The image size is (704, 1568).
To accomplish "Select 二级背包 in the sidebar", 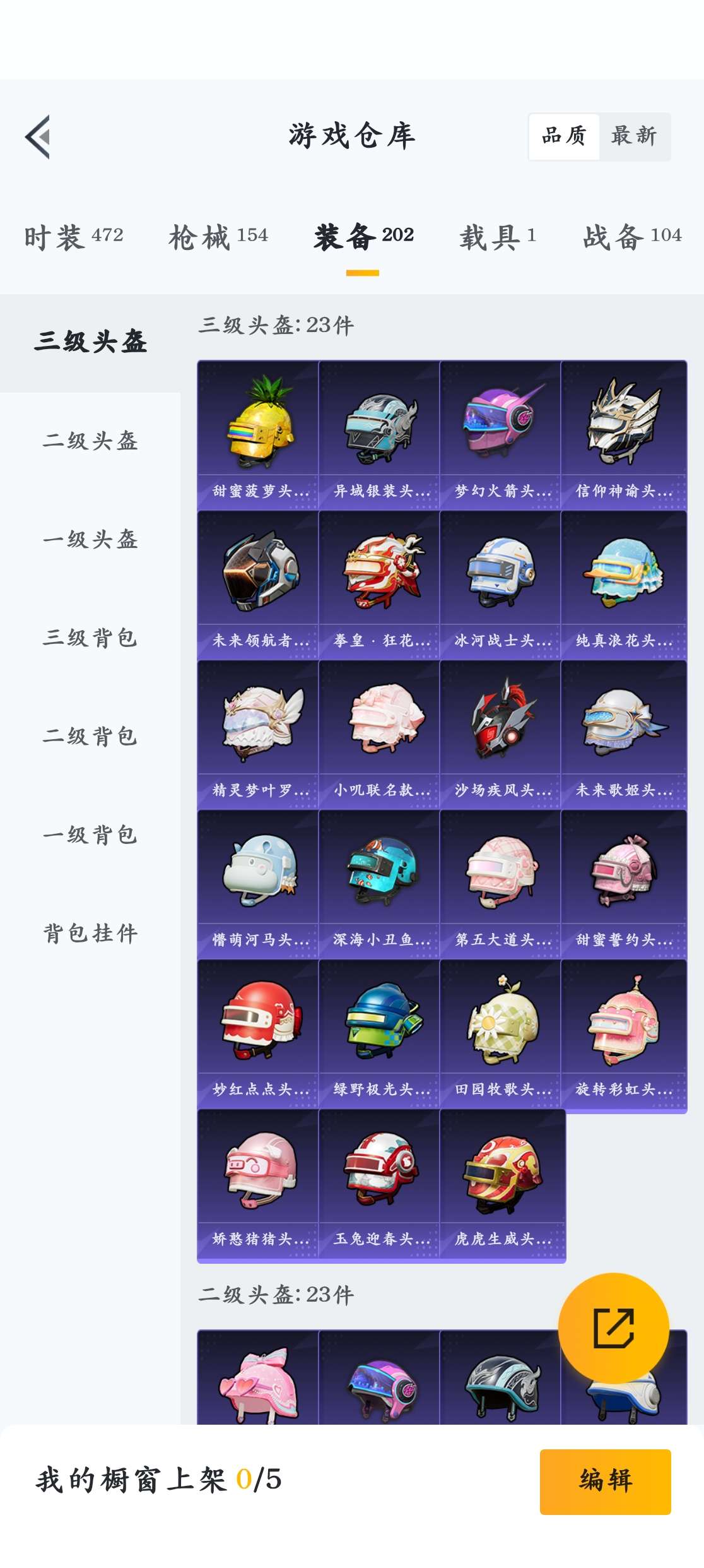I will pos(90,736).
